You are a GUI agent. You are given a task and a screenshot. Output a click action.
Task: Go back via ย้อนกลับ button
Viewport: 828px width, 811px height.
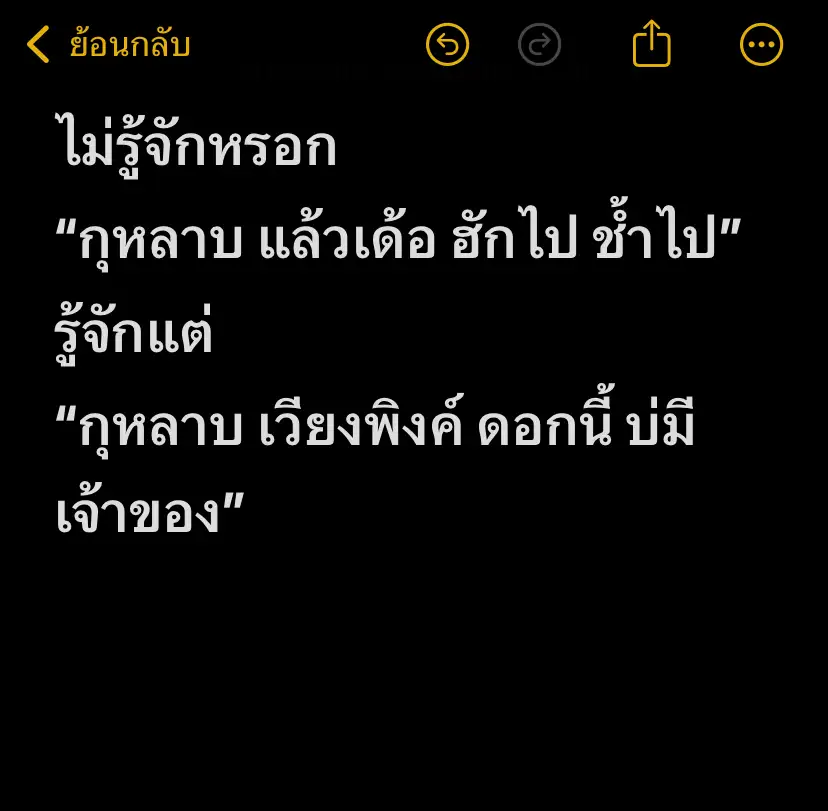(x=108, y=45)
